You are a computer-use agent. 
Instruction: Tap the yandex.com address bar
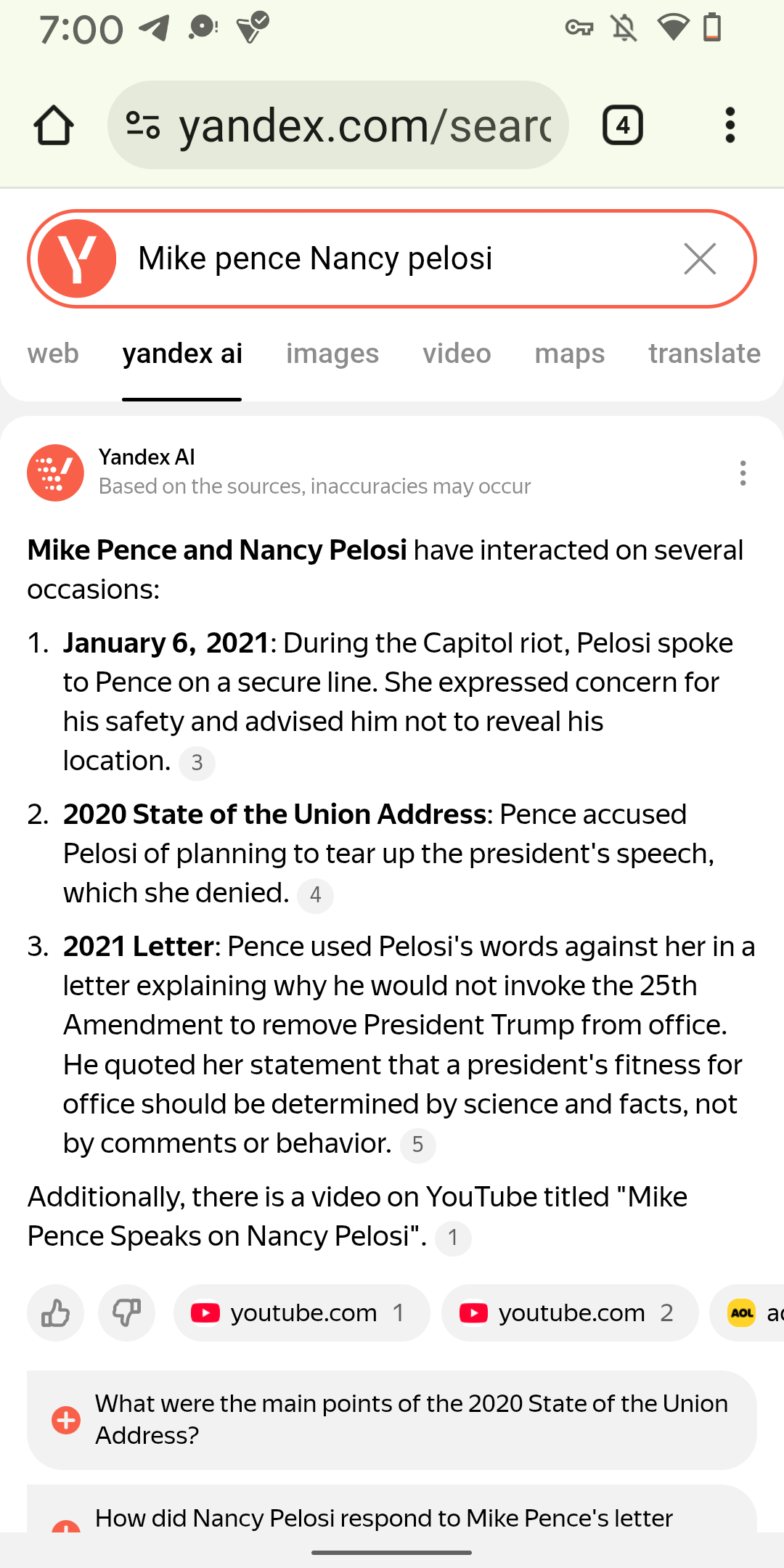(x=363, y=126)
